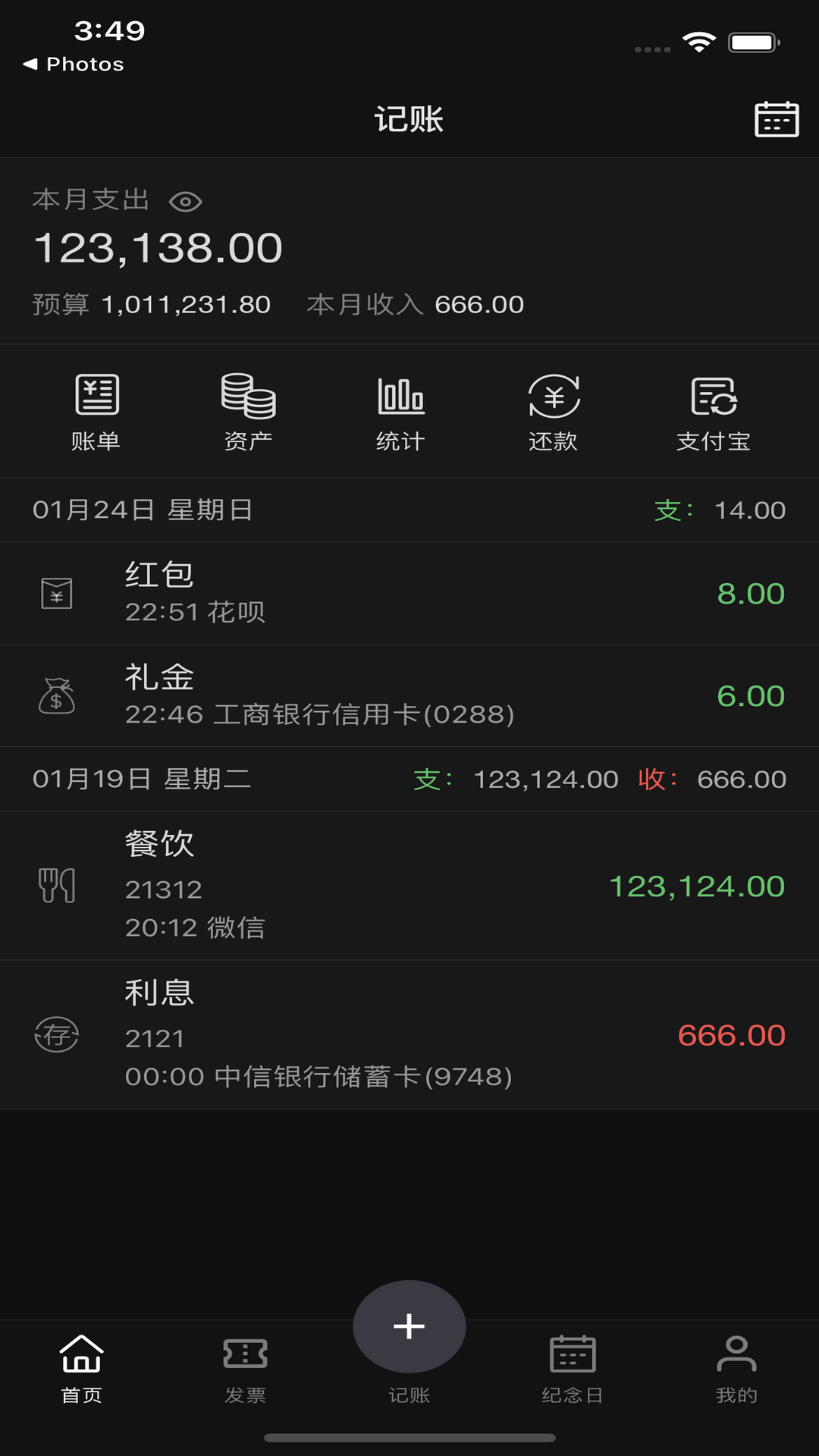Tap the 本月收入 income amount 666.00
The image size is (819, 1456).
pyautogui.click(x=477, y=304)
